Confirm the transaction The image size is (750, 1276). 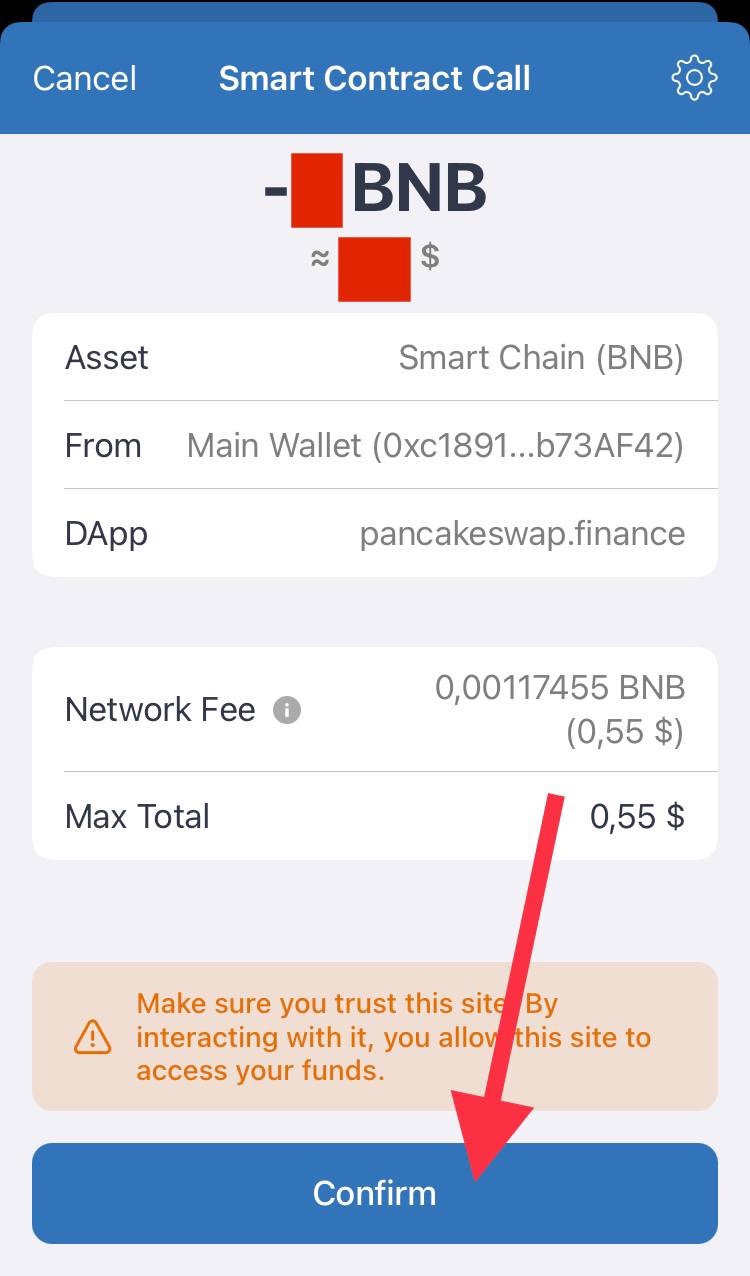point(374,1193)
